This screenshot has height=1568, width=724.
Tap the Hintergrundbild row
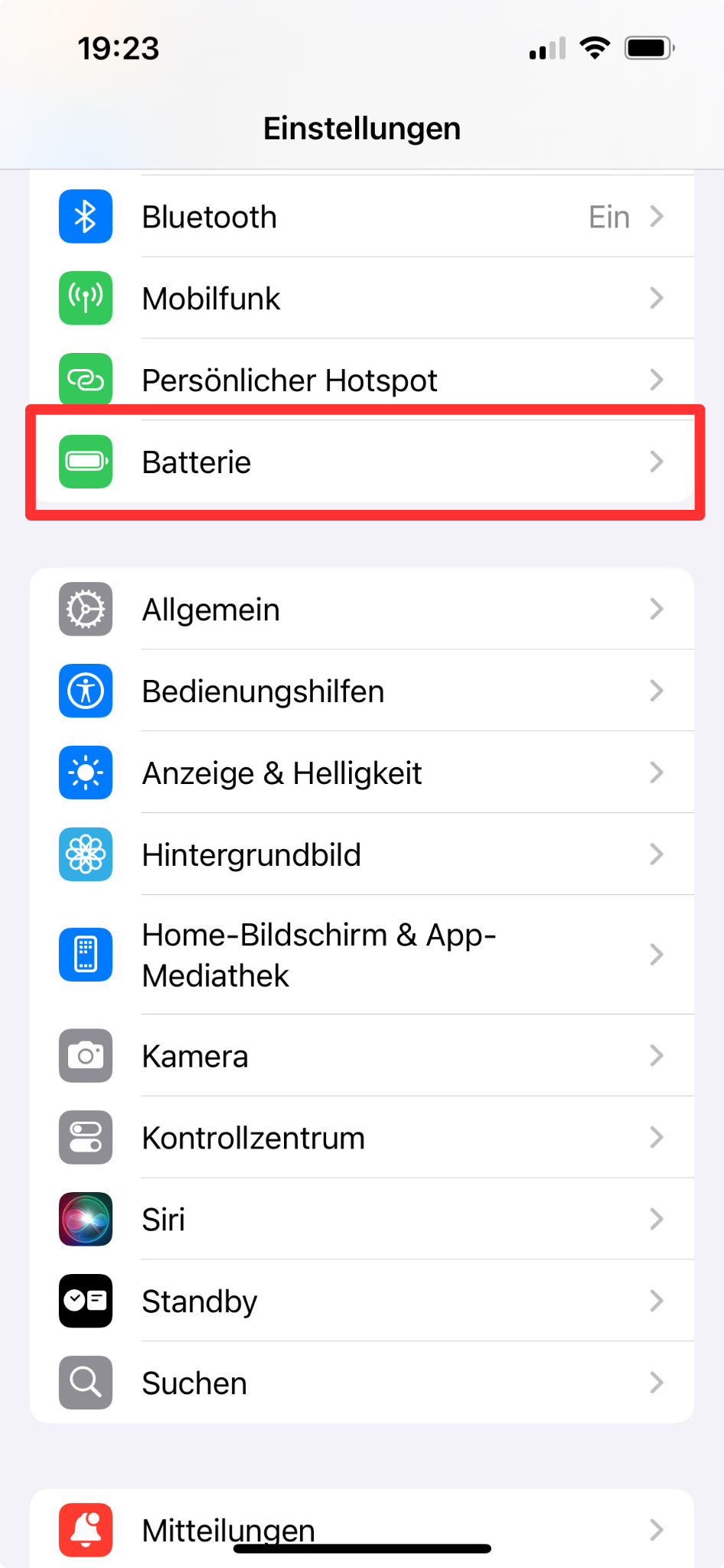pyautogui.click(x=362, y=854)
